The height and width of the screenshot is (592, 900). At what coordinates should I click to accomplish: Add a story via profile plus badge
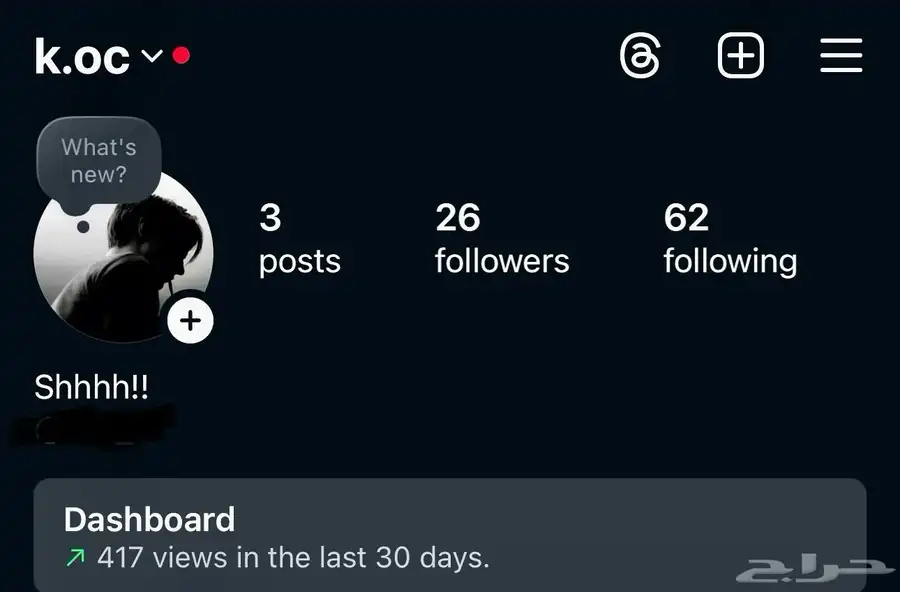click(190, 321)
